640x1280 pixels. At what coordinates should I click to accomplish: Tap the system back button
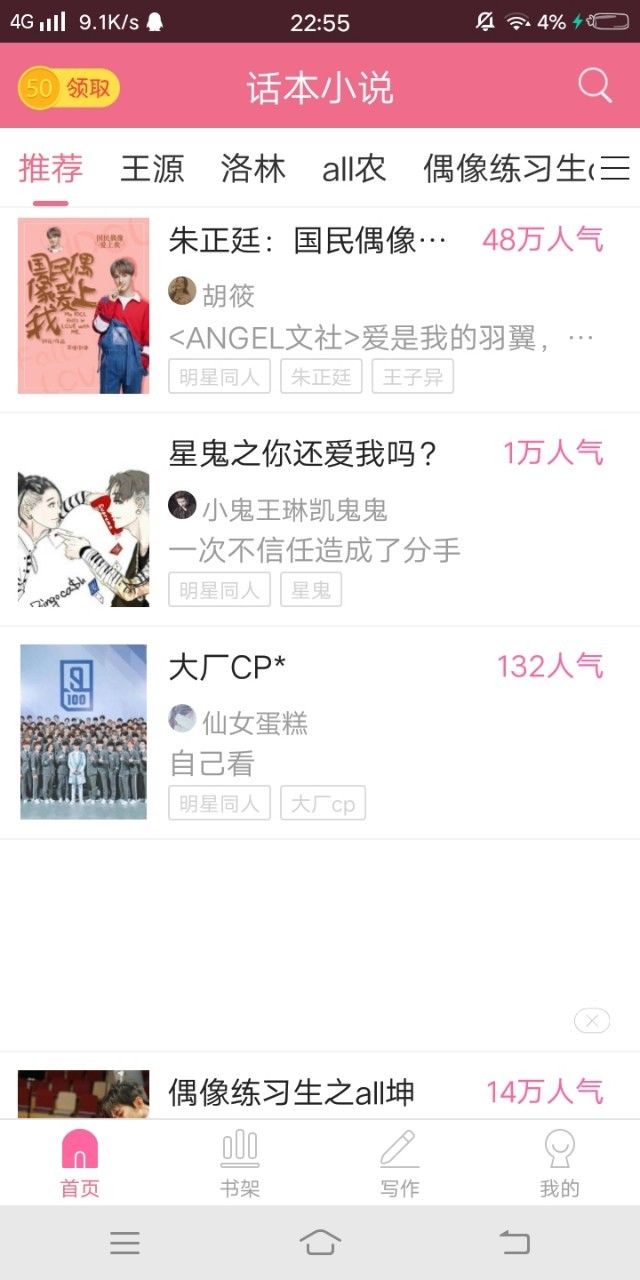point(514,1242)
